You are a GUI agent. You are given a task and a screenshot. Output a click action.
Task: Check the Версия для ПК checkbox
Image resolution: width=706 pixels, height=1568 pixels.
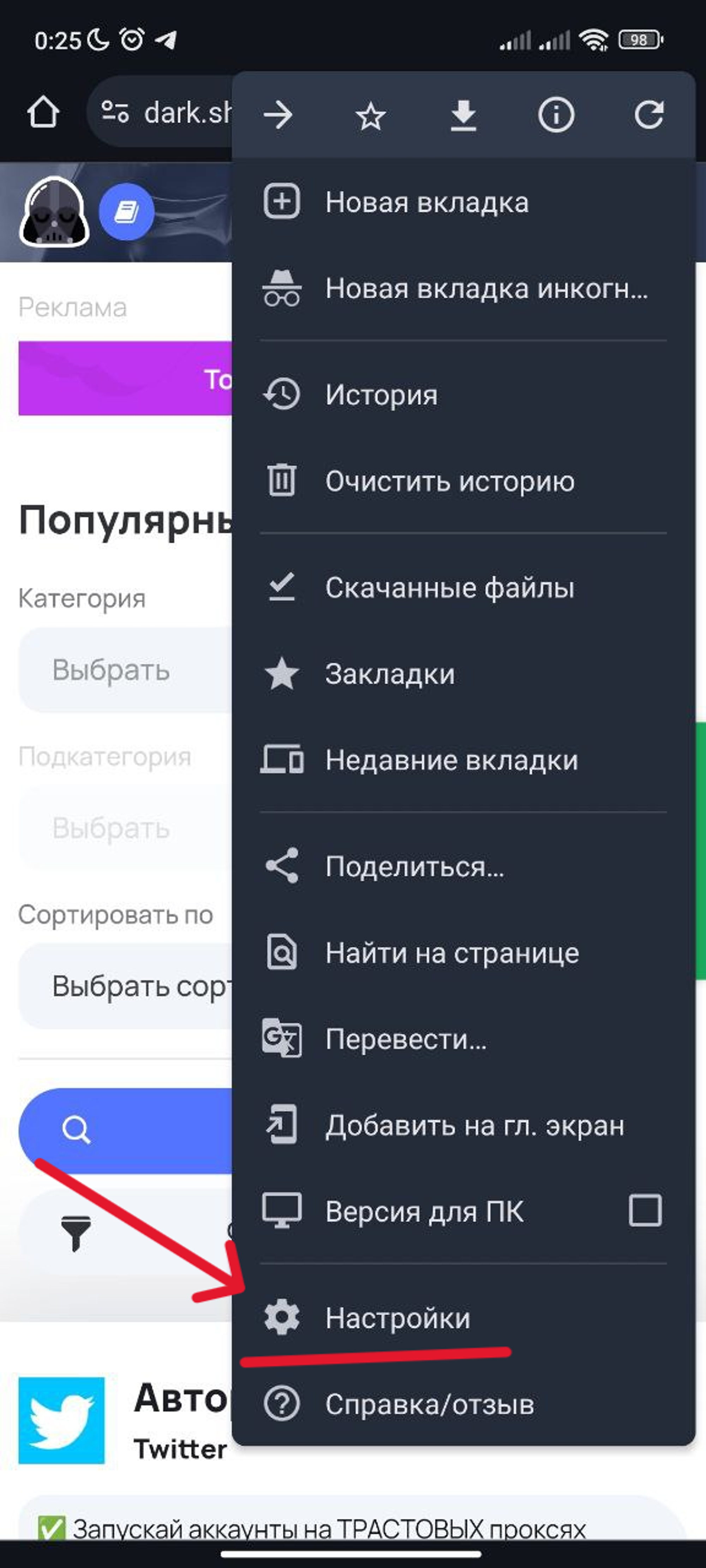645,1210
